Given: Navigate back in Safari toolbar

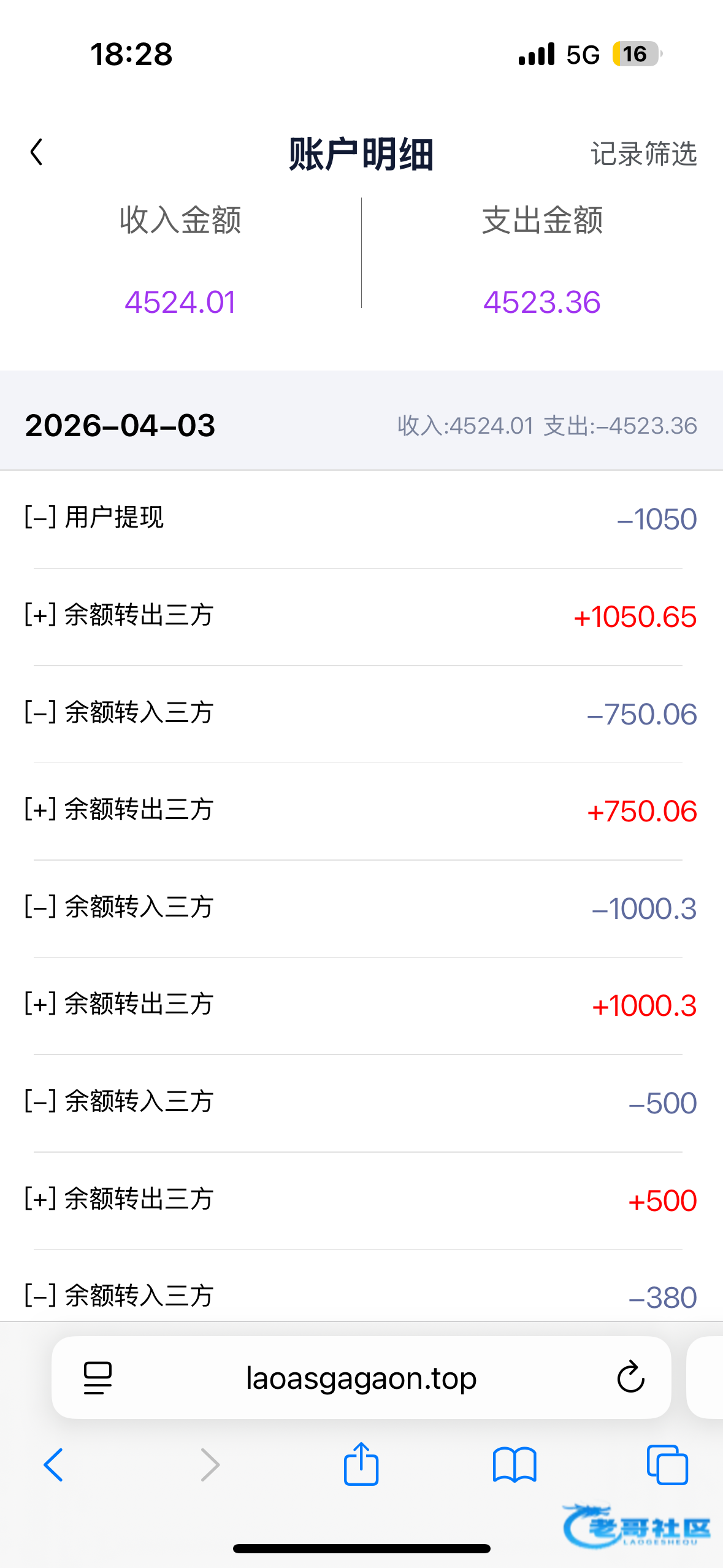Looking at the screenshot, I should point(53,1465).
